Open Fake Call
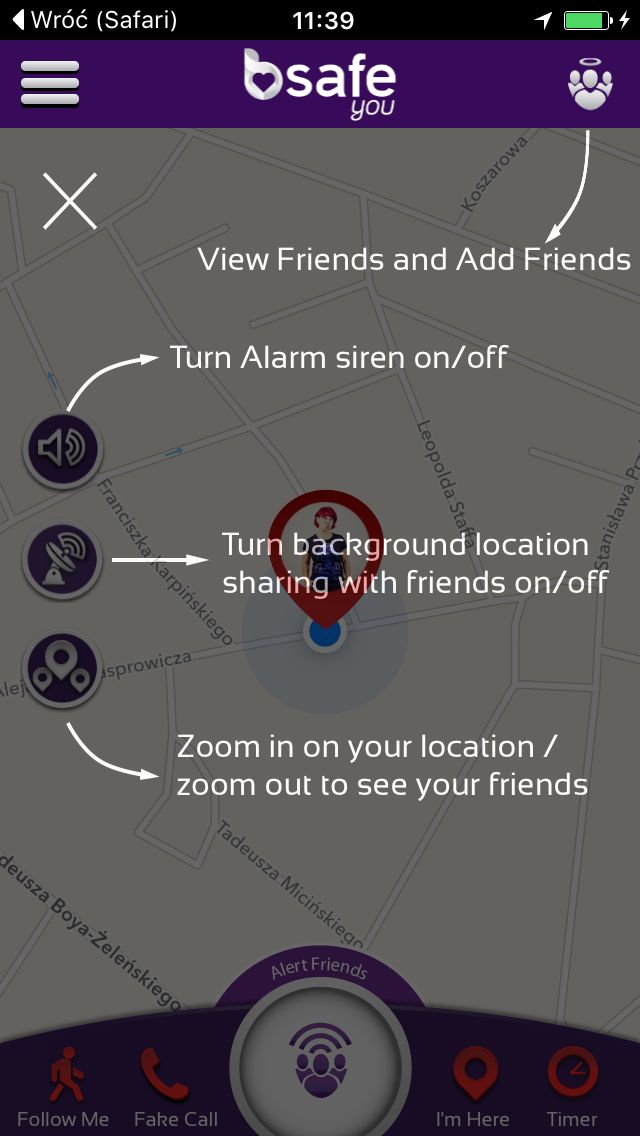Image resolution: width=640 pixels, height=1136 pixels. [175, 1086]
